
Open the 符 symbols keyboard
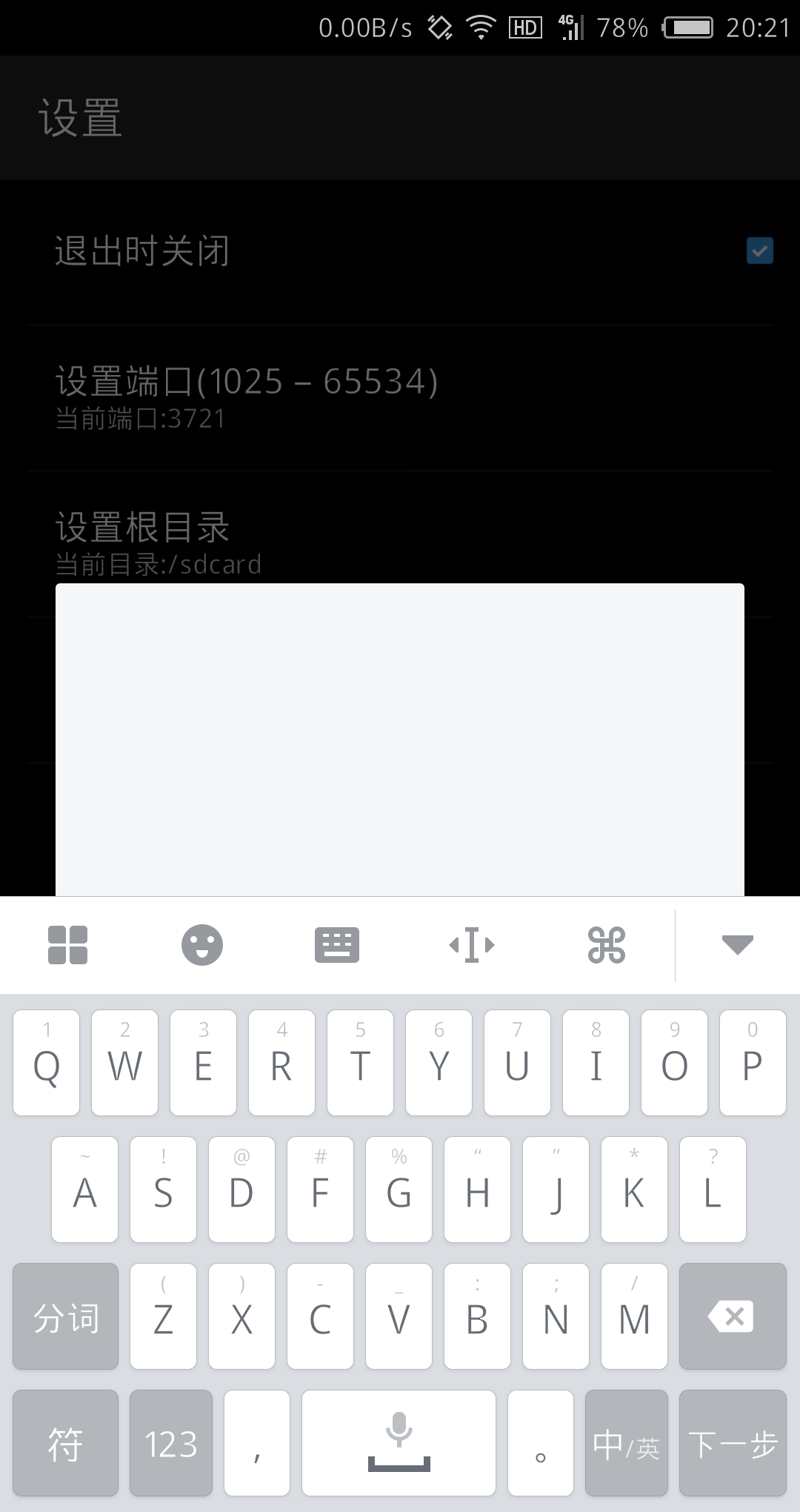click(65, 1443)
